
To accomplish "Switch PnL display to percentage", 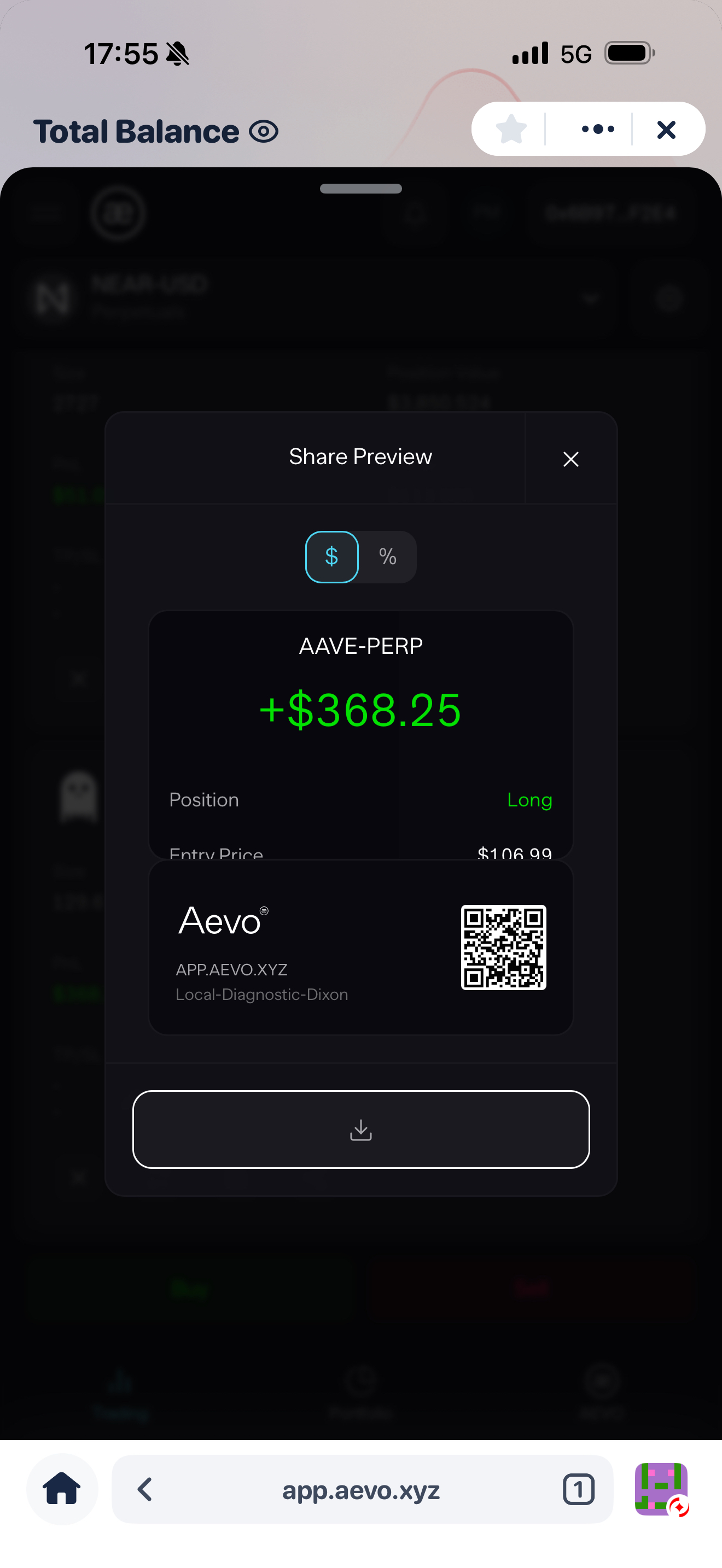I will click(x=388, y=557).
